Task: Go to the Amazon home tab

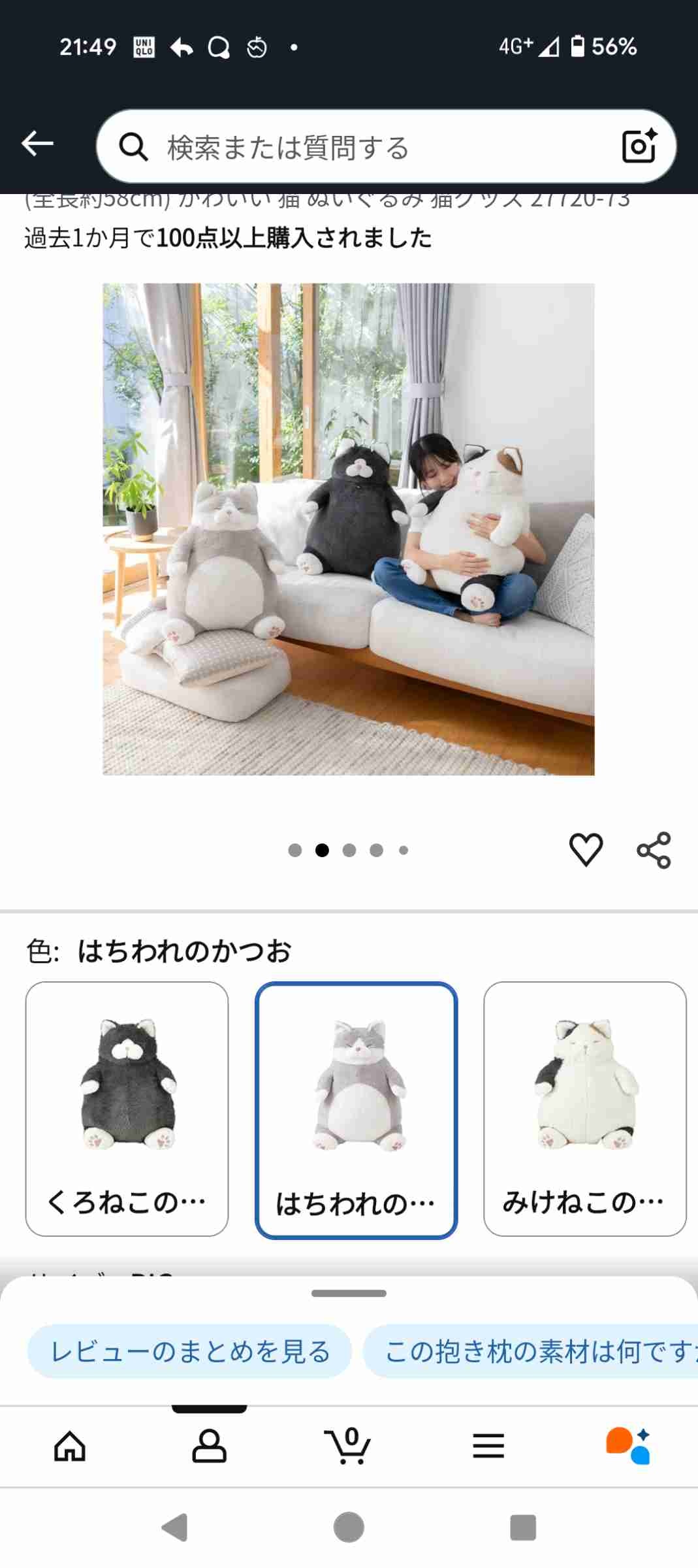Action: (x=70, y=1446)
